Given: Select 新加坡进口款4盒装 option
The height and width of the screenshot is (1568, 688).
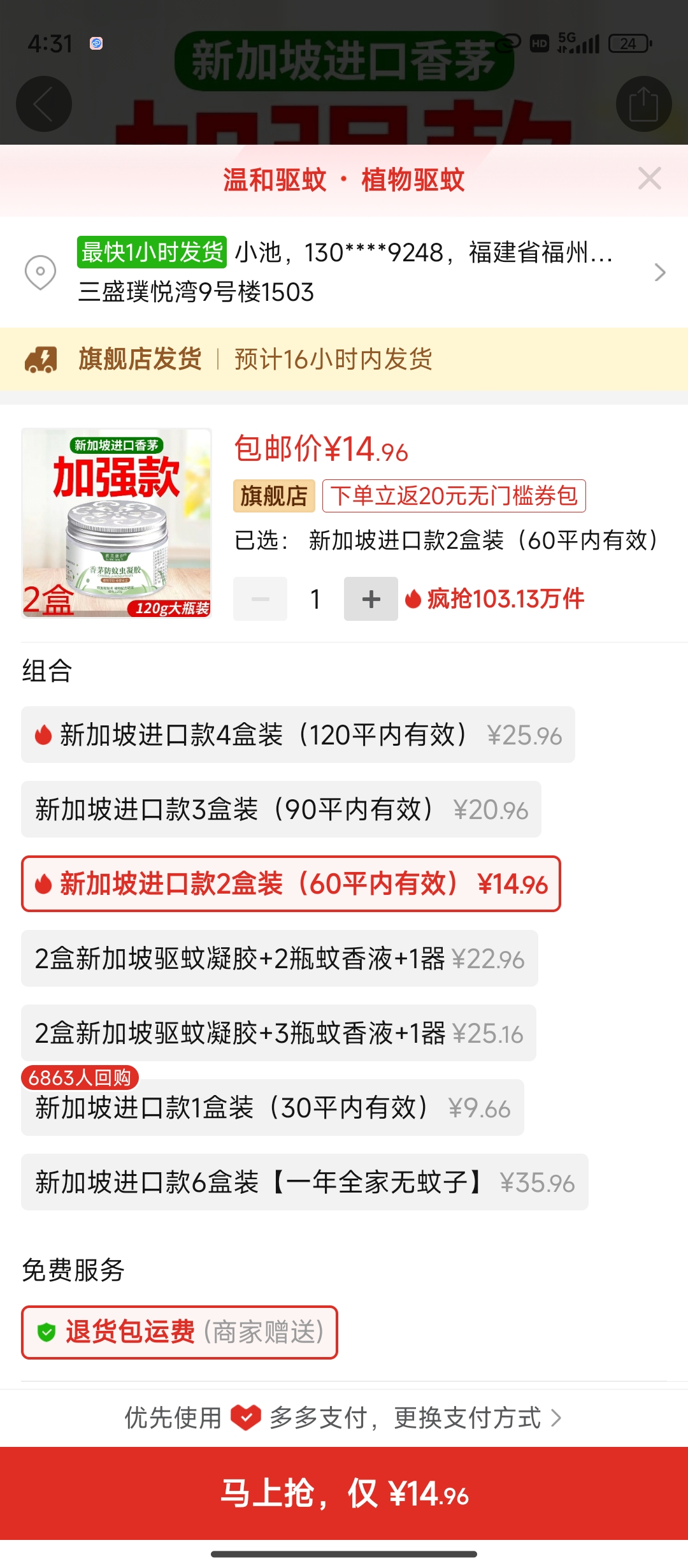Looking at the screenshot, I should click(x=298, y=735).
